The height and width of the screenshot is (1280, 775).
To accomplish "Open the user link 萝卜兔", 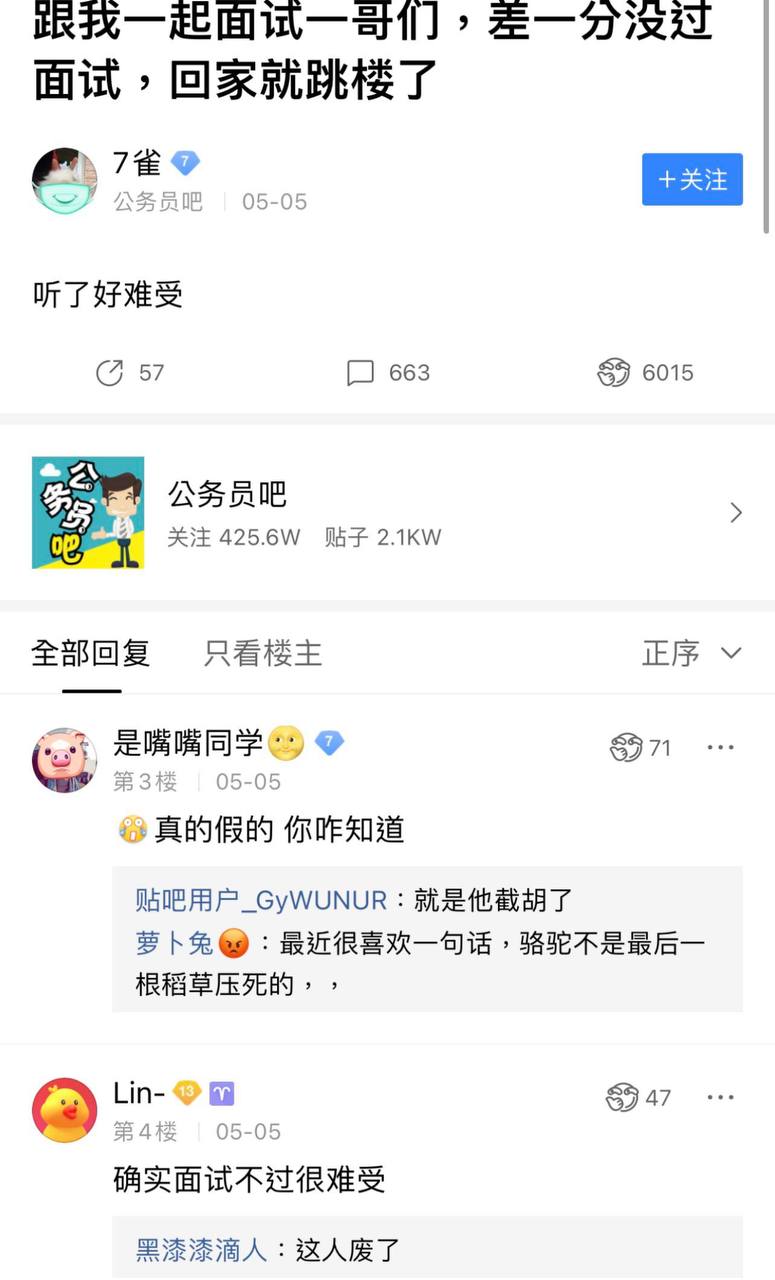I will coord(175,943).
